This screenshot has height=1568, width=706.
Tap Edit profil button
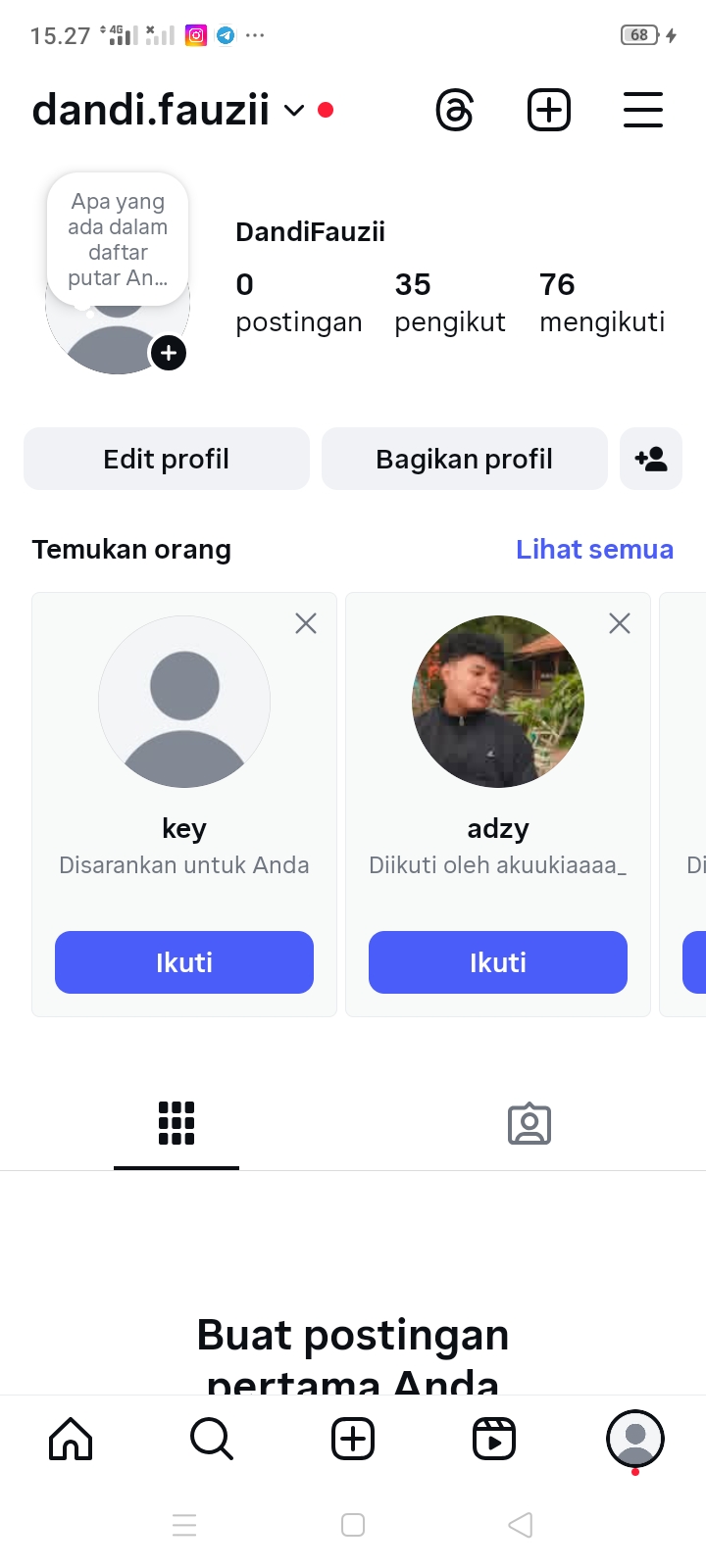167,459
